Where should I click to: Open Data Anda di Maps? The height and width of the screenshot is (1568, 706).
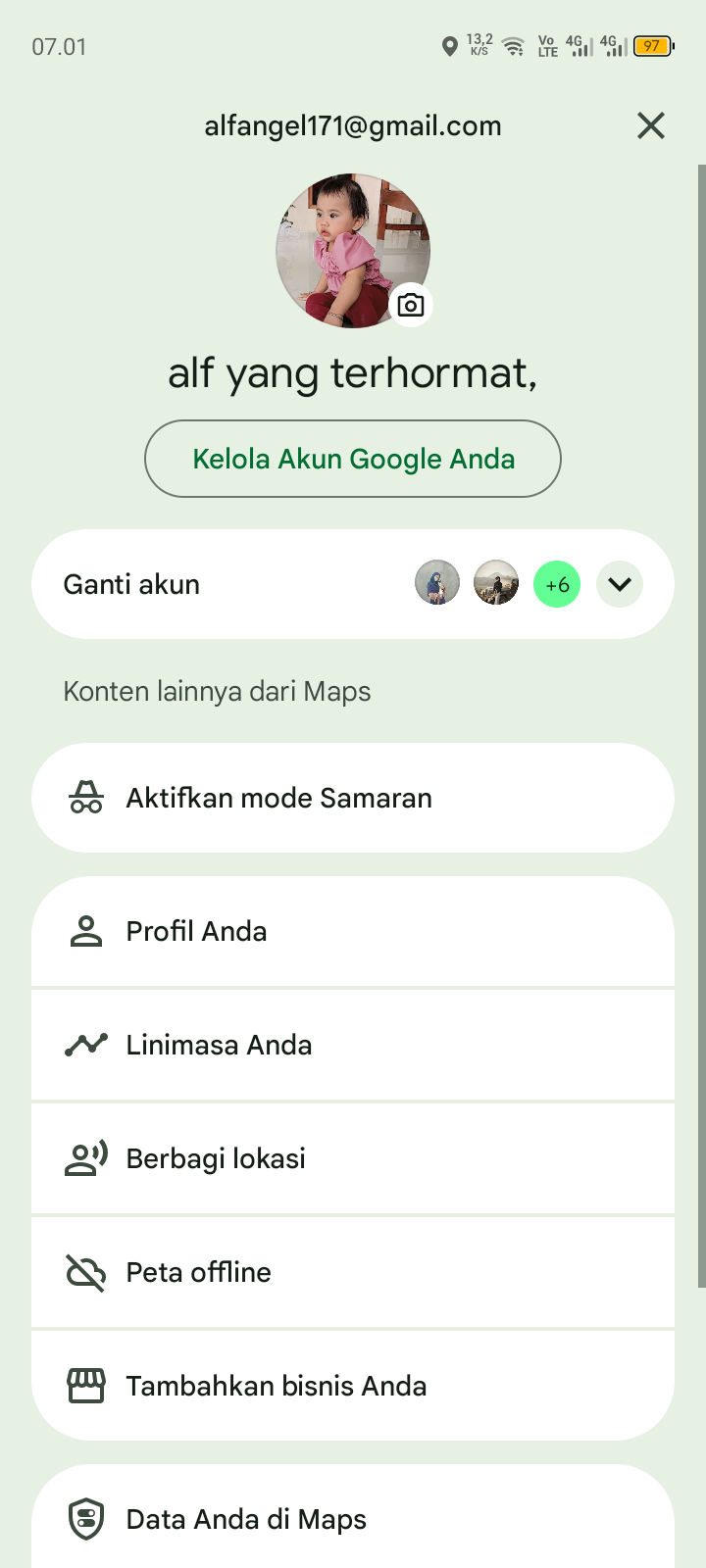point(353,1519)
